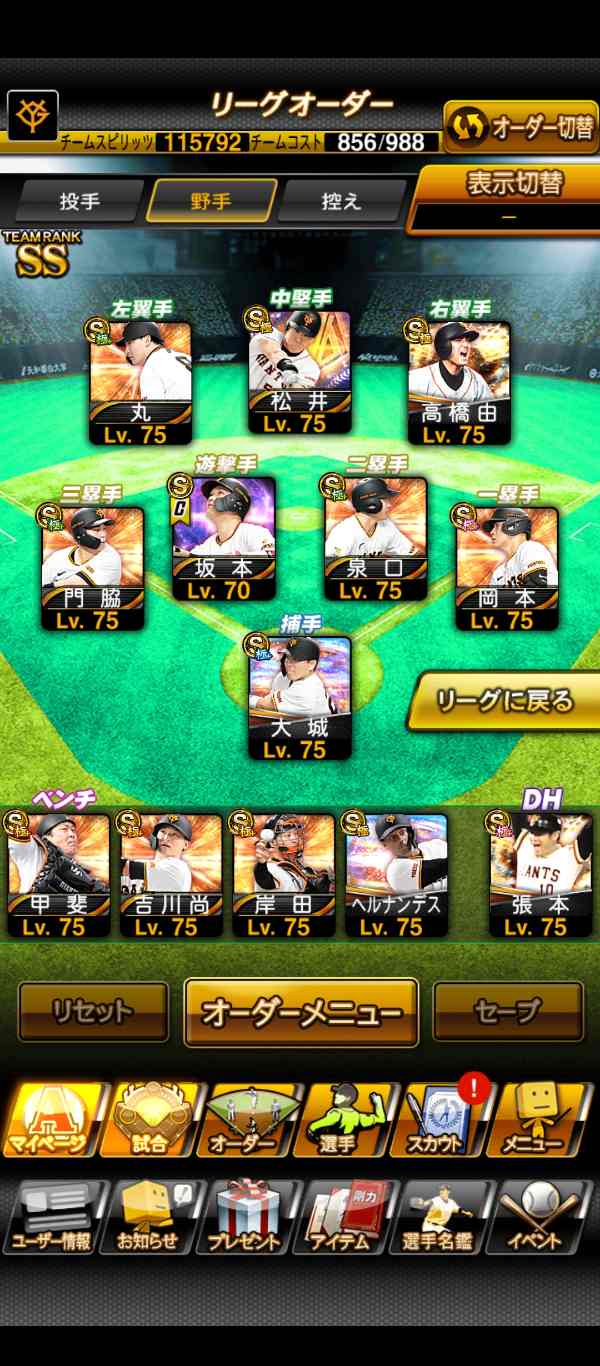Viewport: 600px width, 1366px height.
Task: Open the お知らせ notices
Action: tap(150, 1216)
